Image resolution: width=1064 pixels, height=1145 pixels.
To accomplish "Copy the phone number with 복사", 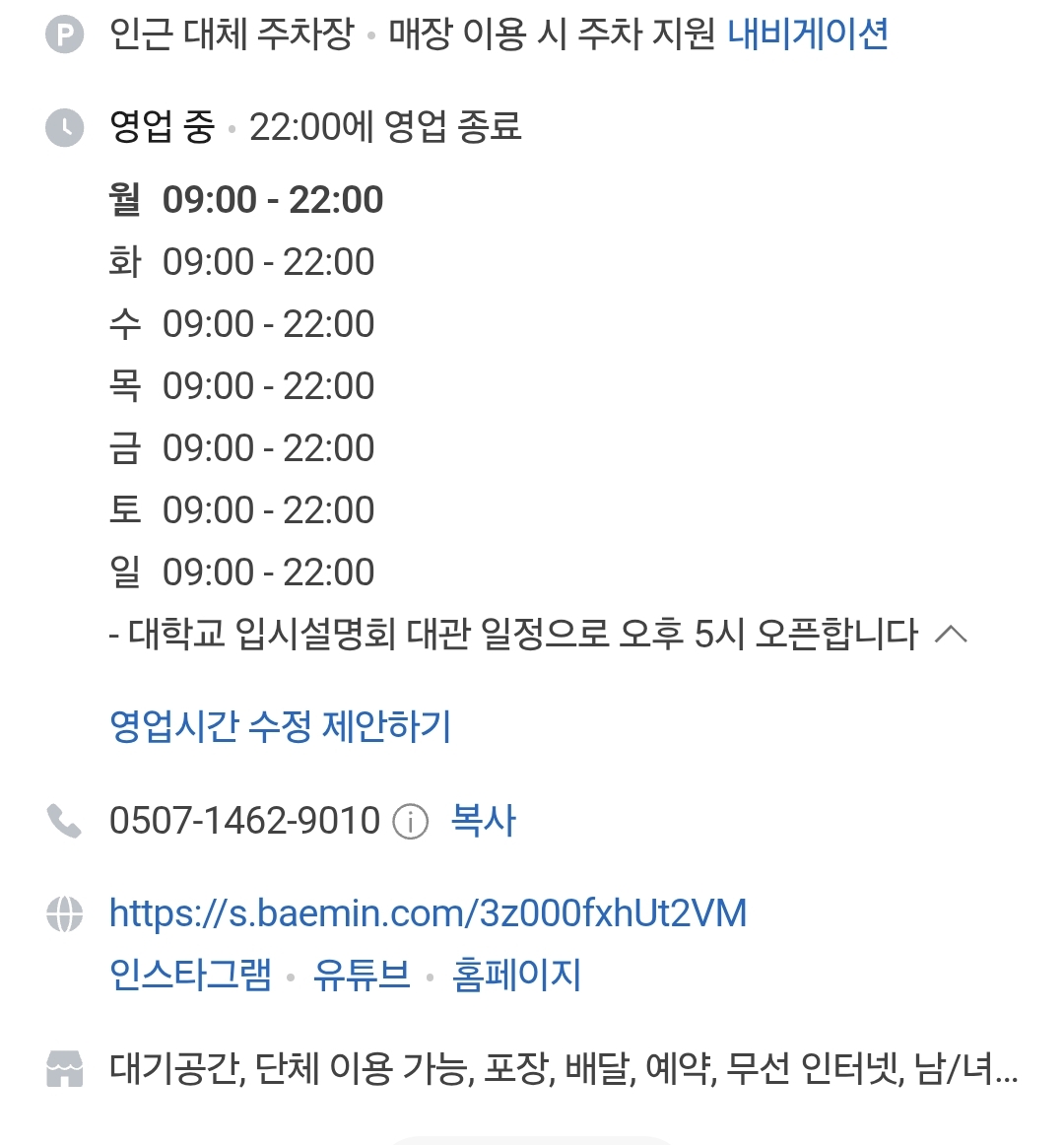I will tap(483, 820).
